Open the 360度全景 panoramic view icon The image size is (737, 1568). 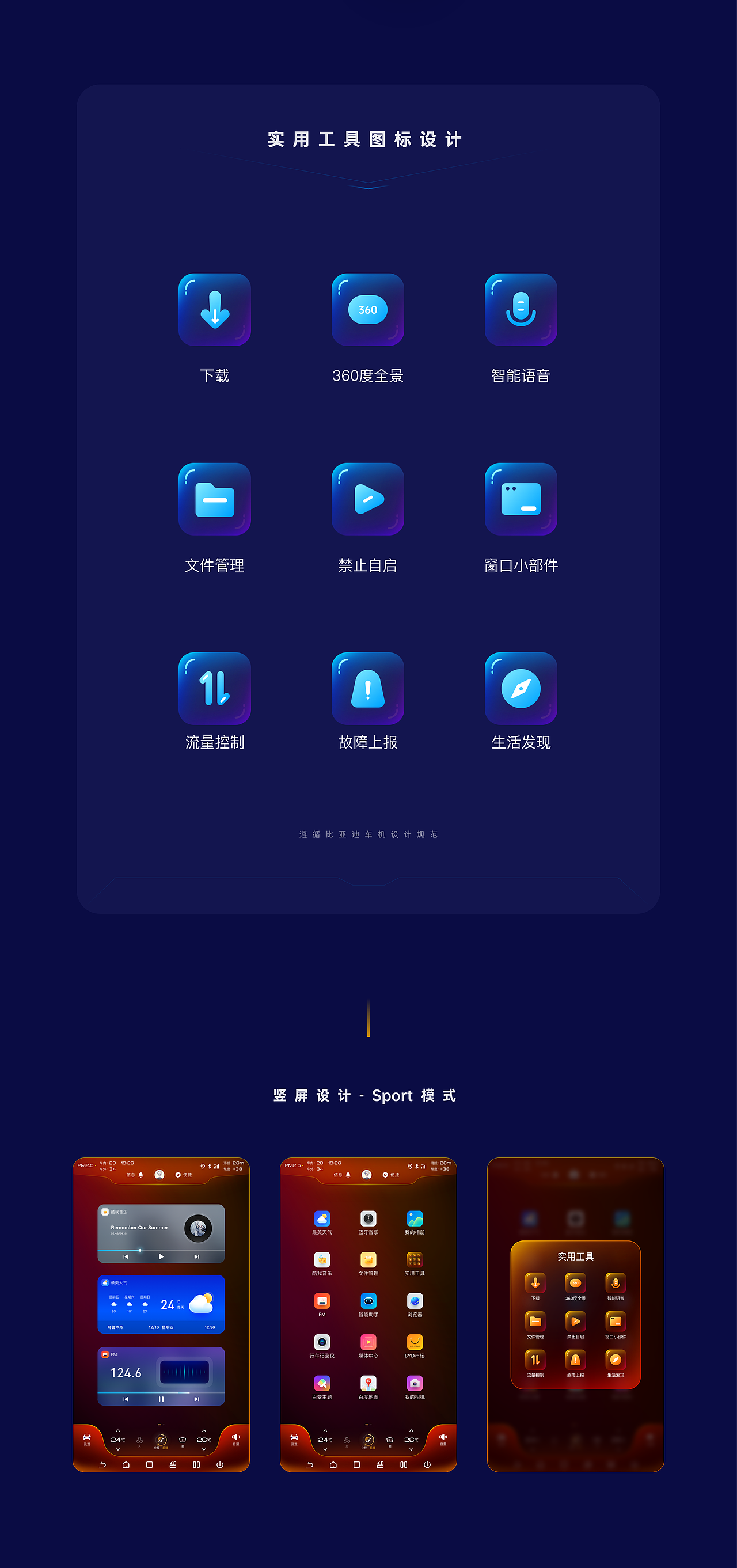pyautogui.click(x=367, y=310)
